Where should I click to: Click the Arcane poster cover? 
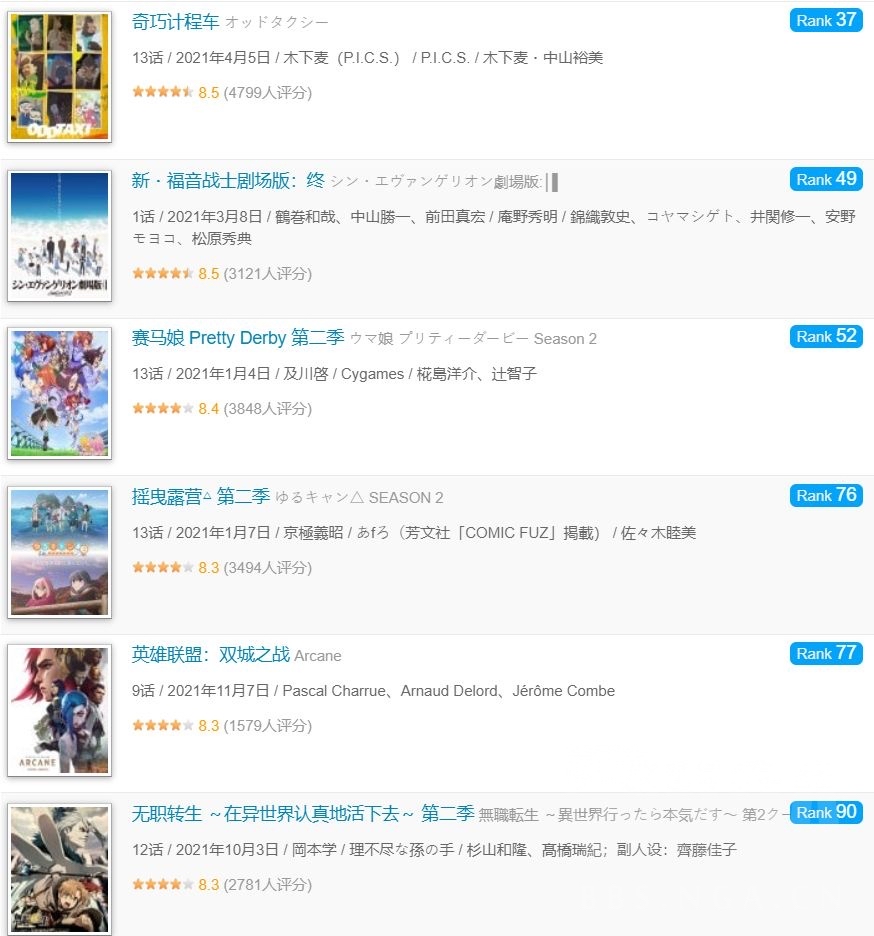point(59,709)
